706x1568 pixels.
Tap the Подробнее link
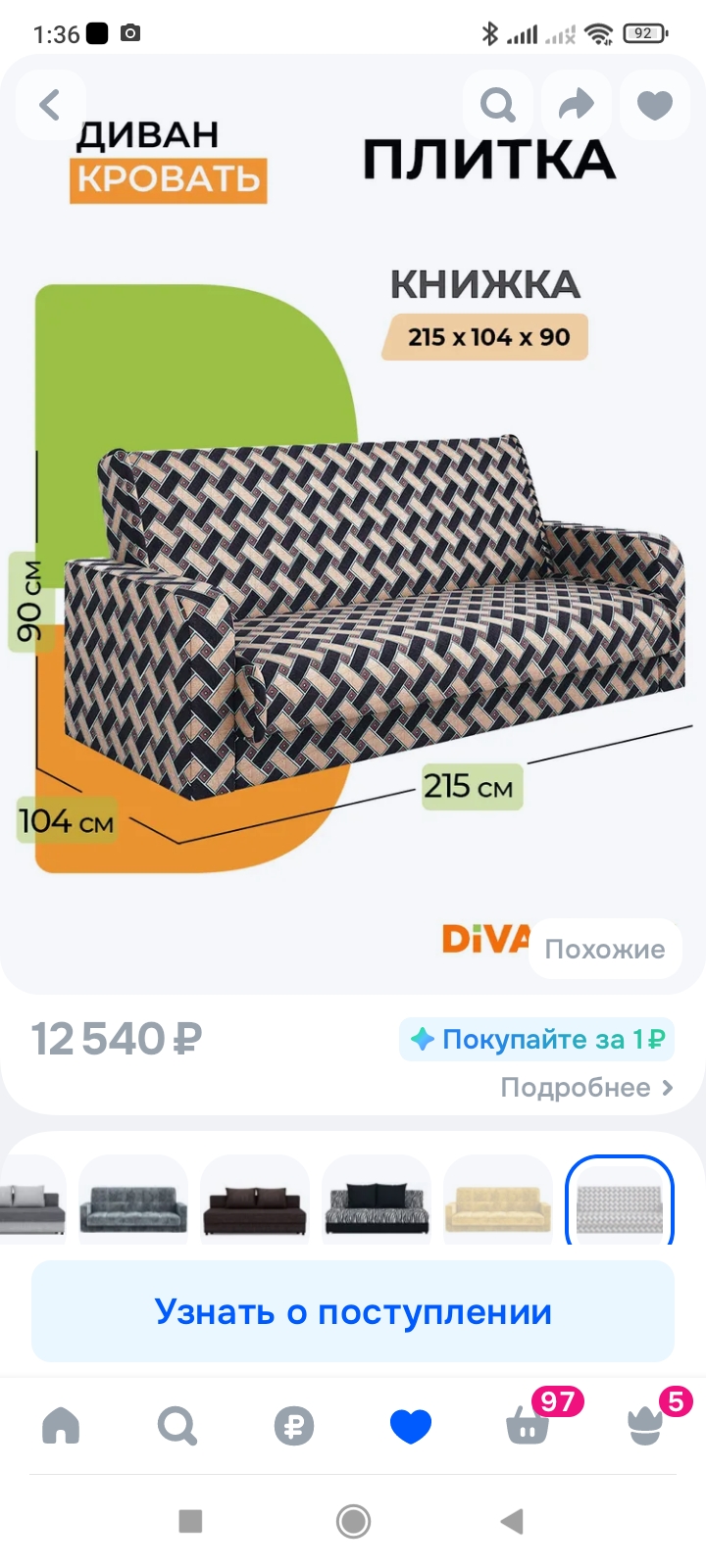586,1088
